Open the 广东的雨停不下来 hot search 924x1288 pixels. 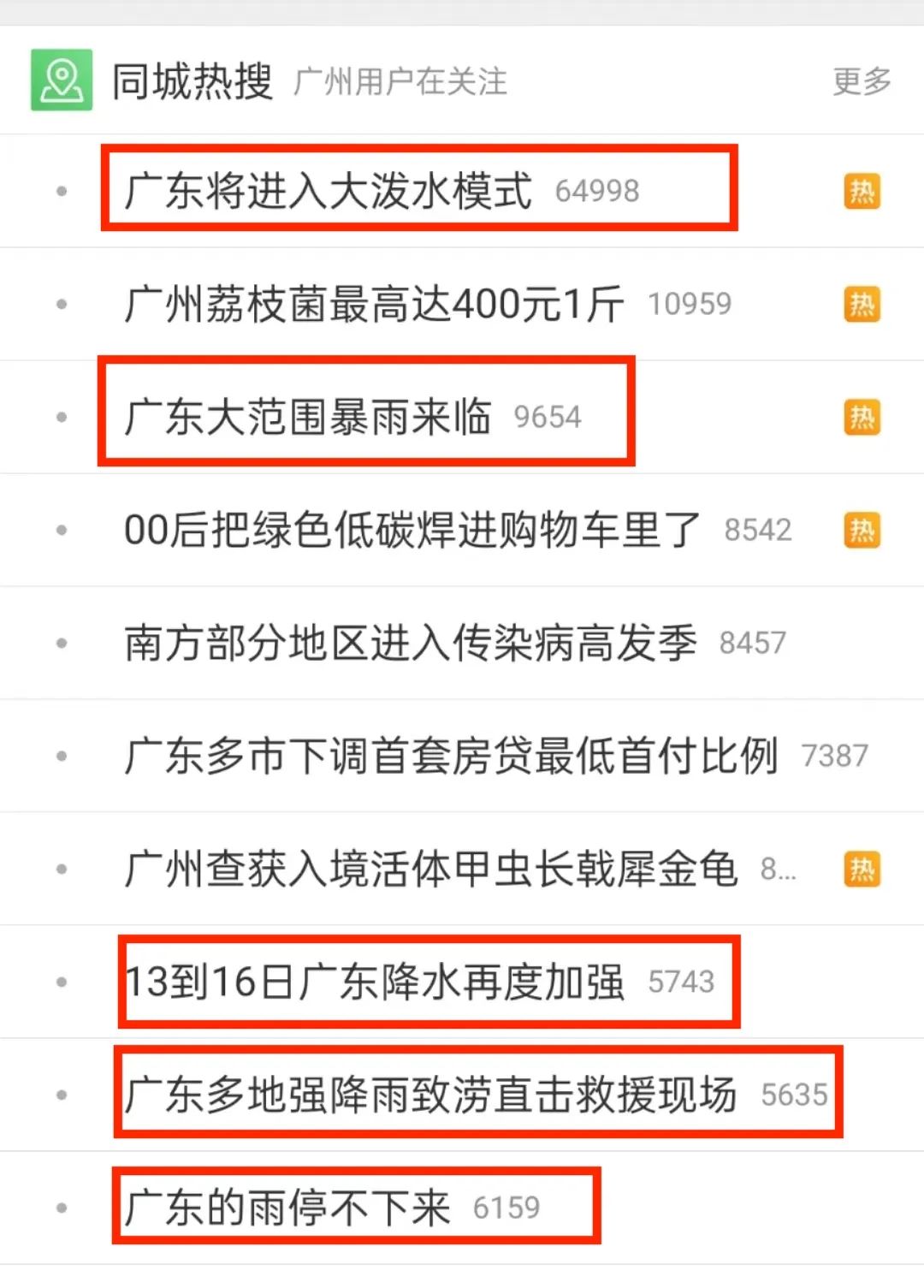[x=287, y=1208]
